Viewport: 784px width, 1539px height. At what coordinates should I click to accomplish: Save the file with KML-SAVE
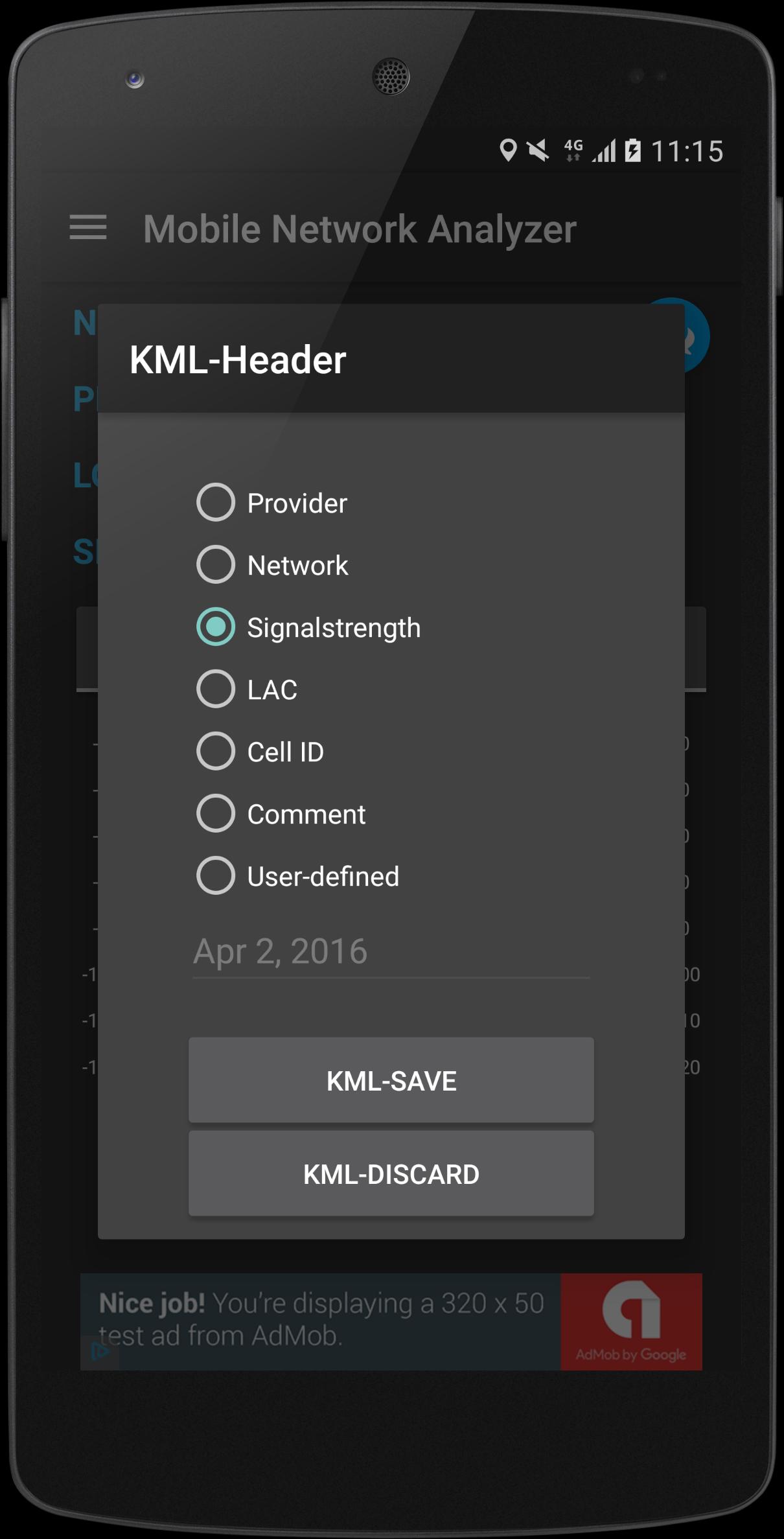coord(391,1080)
